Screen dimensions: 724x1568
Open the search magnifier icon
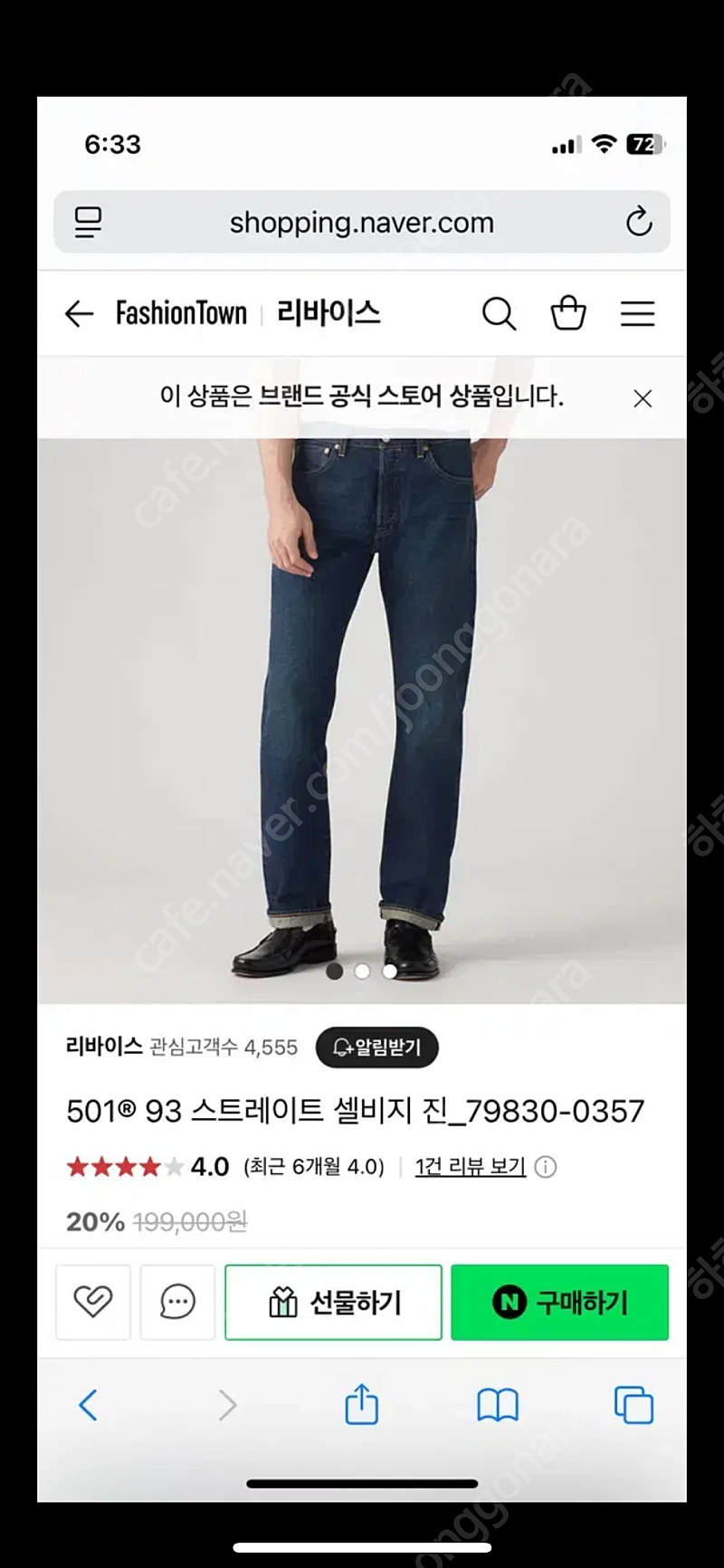coord(499,314)
